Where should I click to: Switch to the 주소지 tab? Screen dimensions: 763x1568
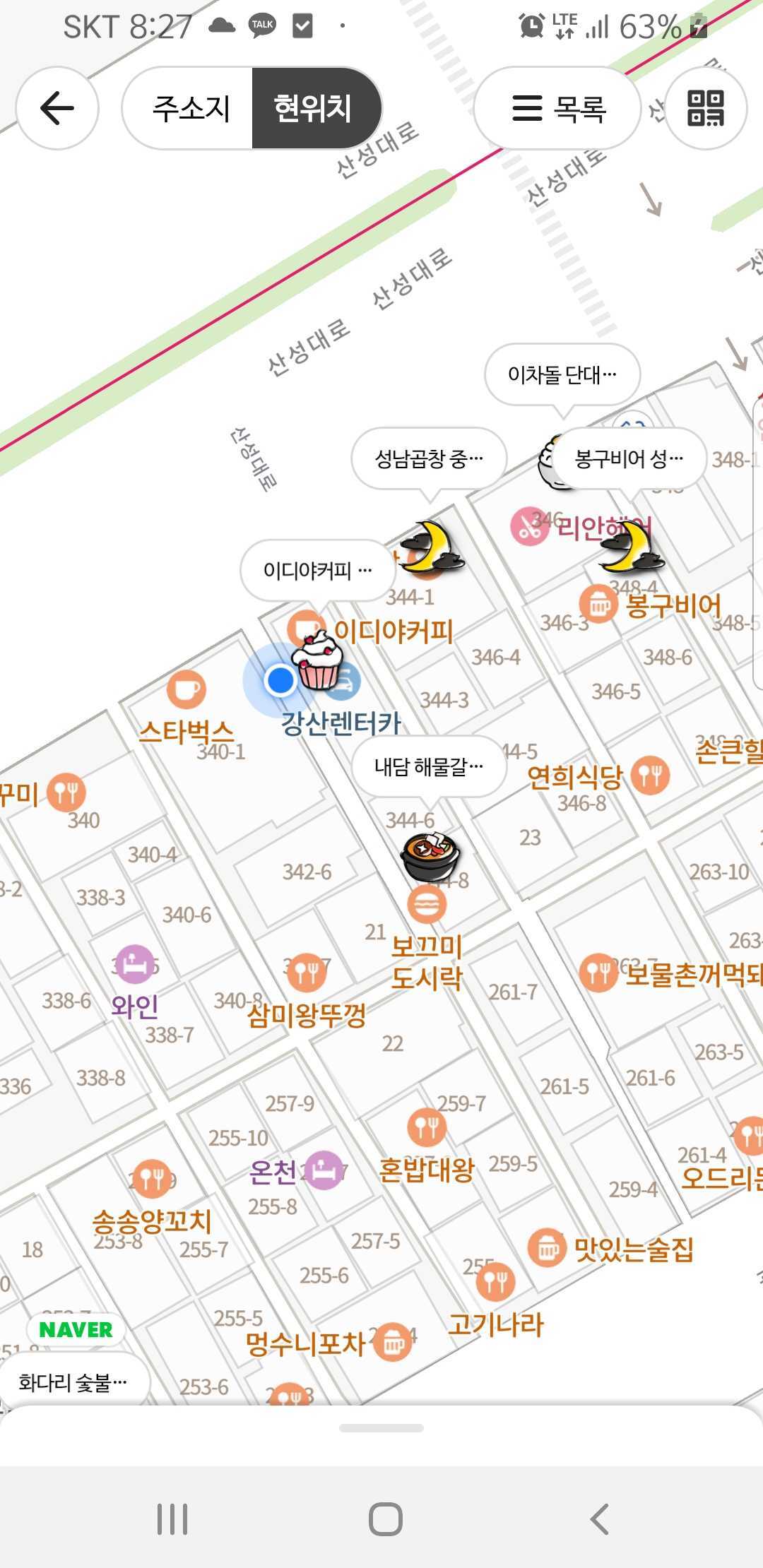[189, 108]
